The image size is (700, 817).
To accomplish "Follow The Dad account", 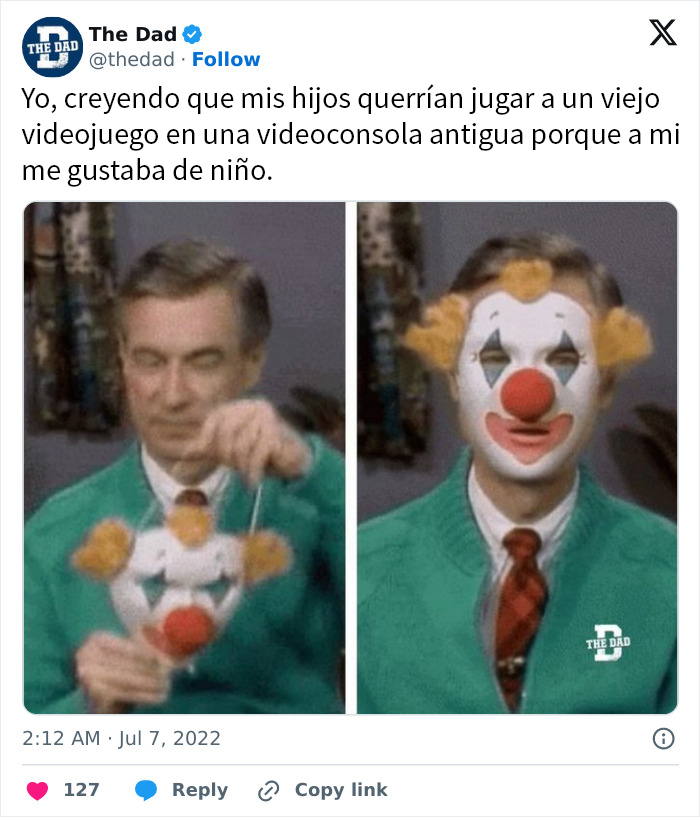I will pos(226,60).
